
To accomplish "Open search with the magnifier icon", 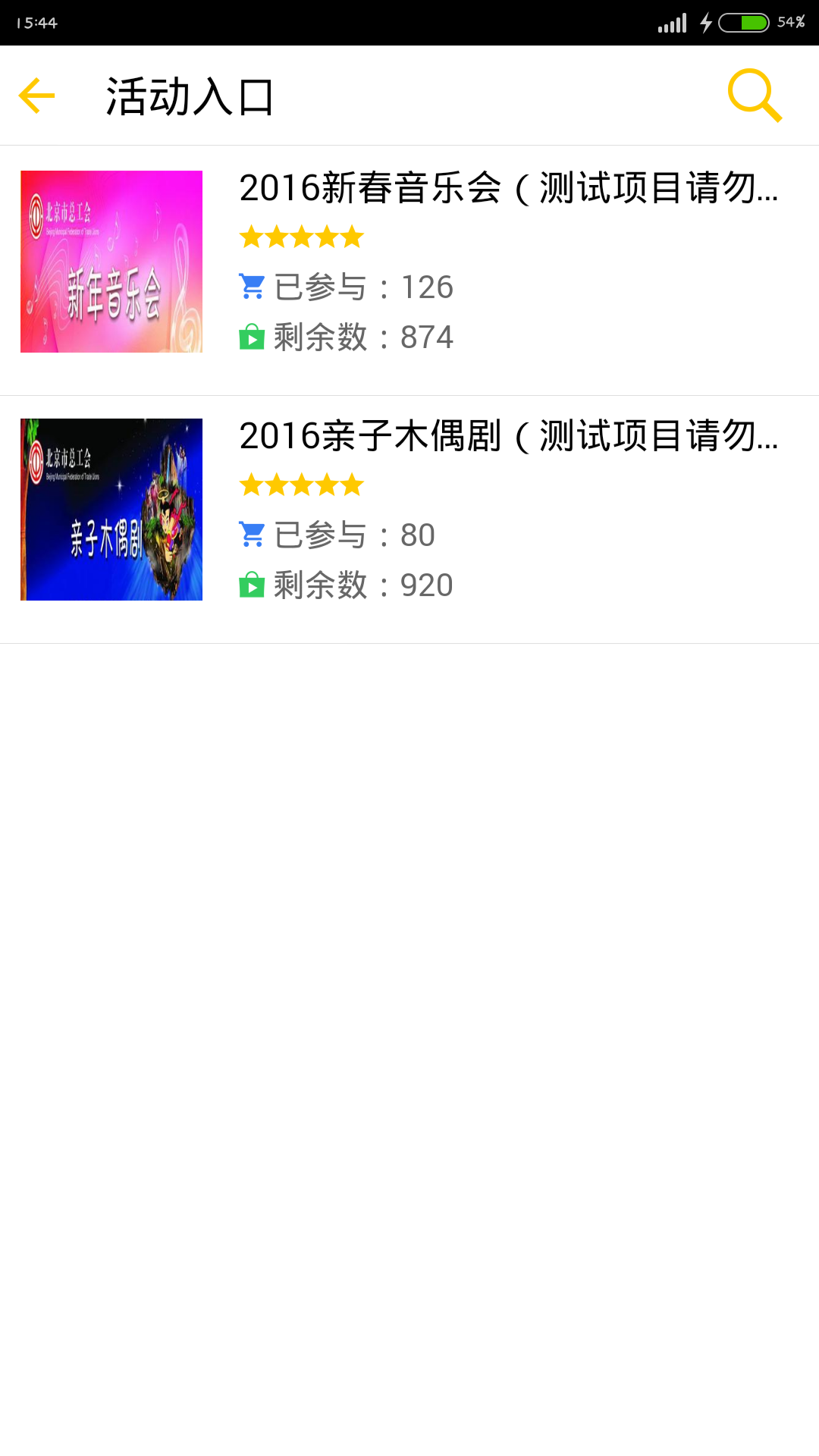I will click(x=754, y=96).
